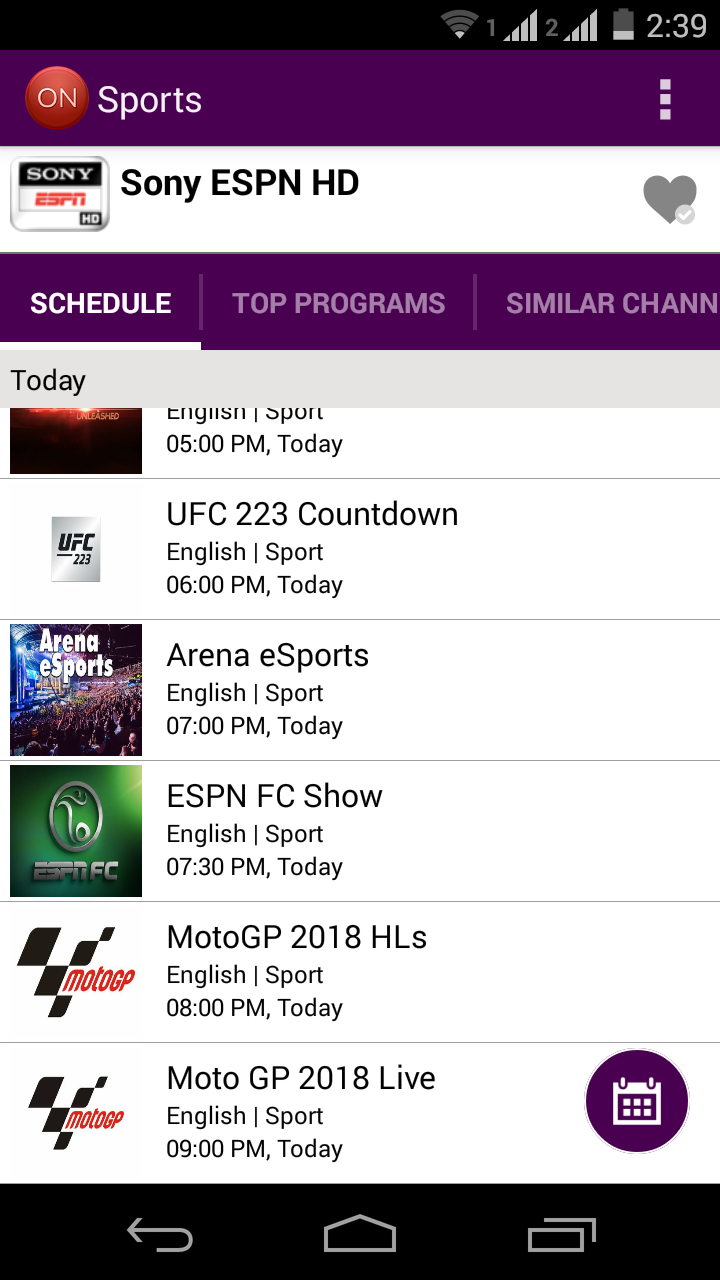This screenshot has width=720, height=1280.
Task: Select the Schedule tab
Action: [100, 303]
